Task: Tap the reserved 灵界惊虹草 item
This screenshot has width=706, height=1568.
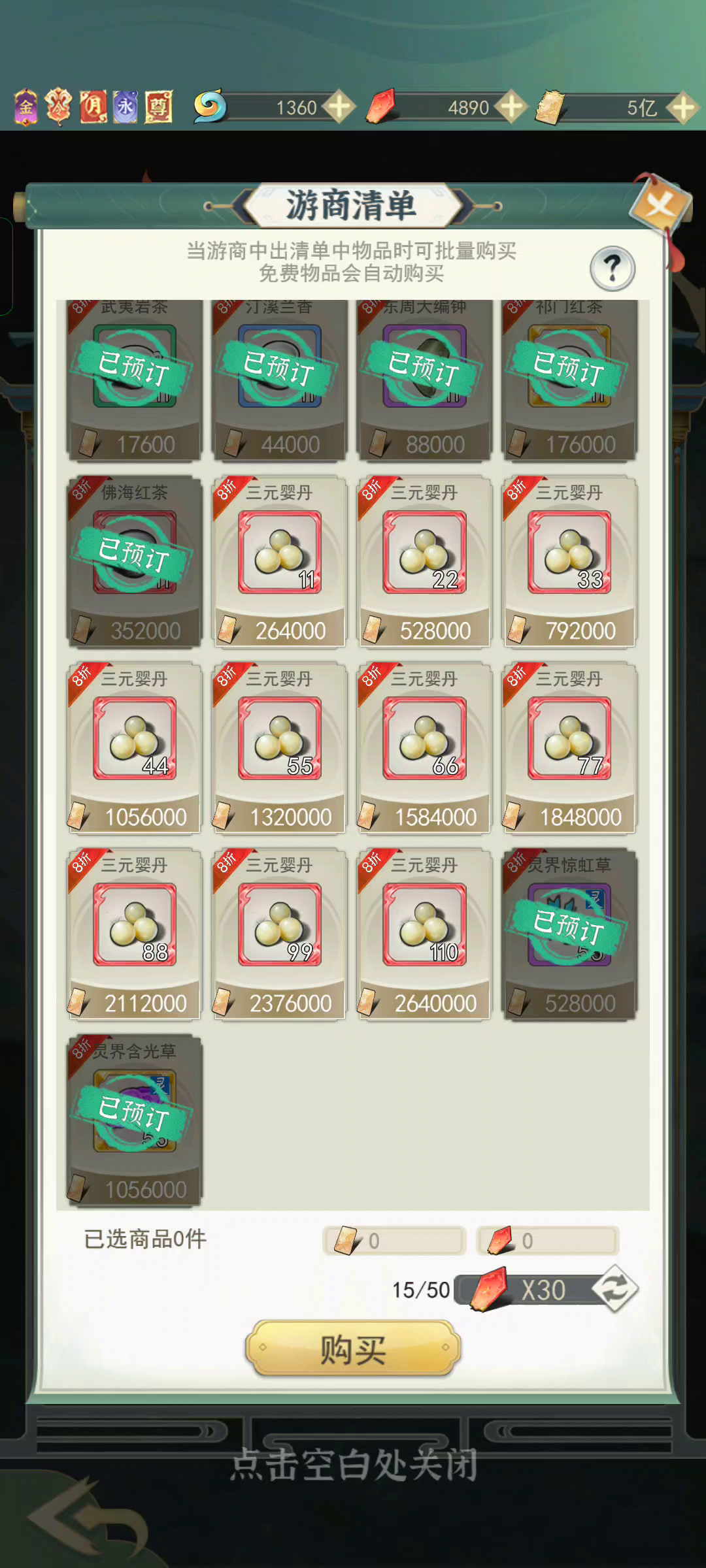Action: pyautogui.click(x=569, y=933)
